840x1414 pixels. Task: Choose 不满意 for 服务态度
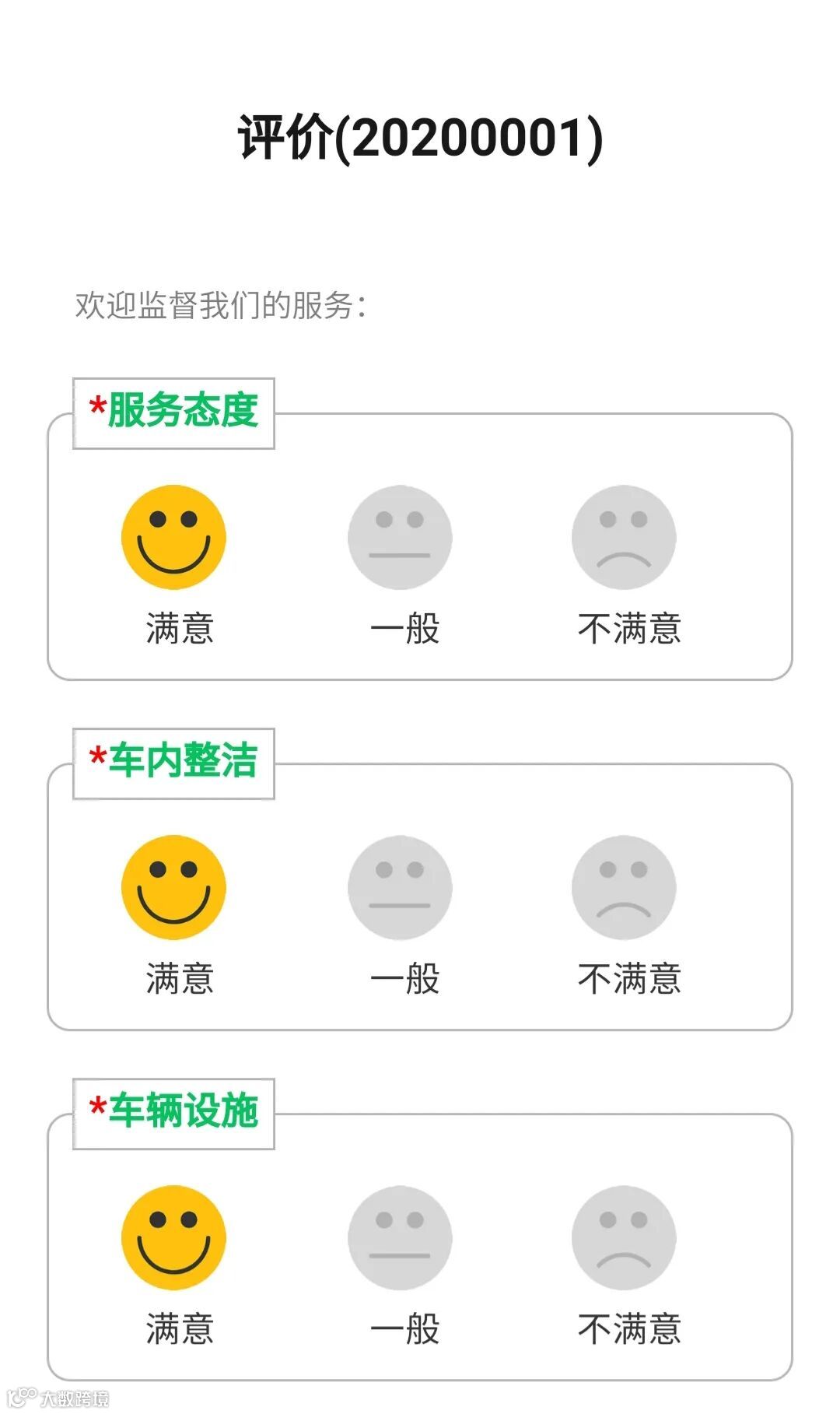(x=624, y=538)
